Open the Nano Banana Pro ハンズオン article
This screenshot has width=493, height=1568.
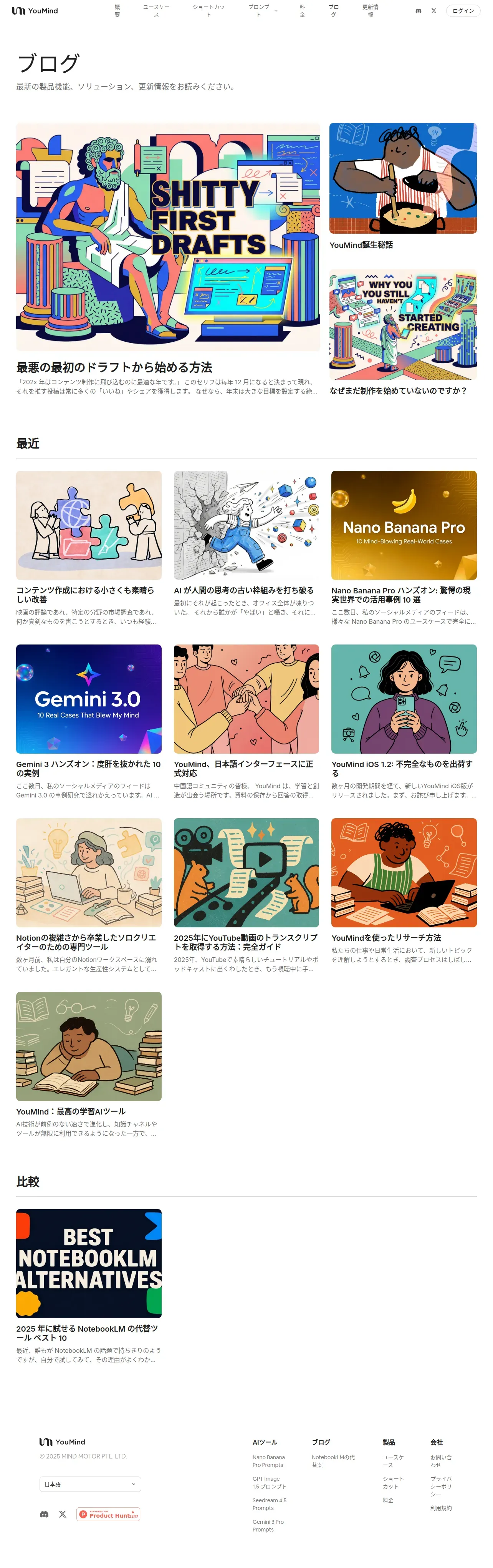404,548
